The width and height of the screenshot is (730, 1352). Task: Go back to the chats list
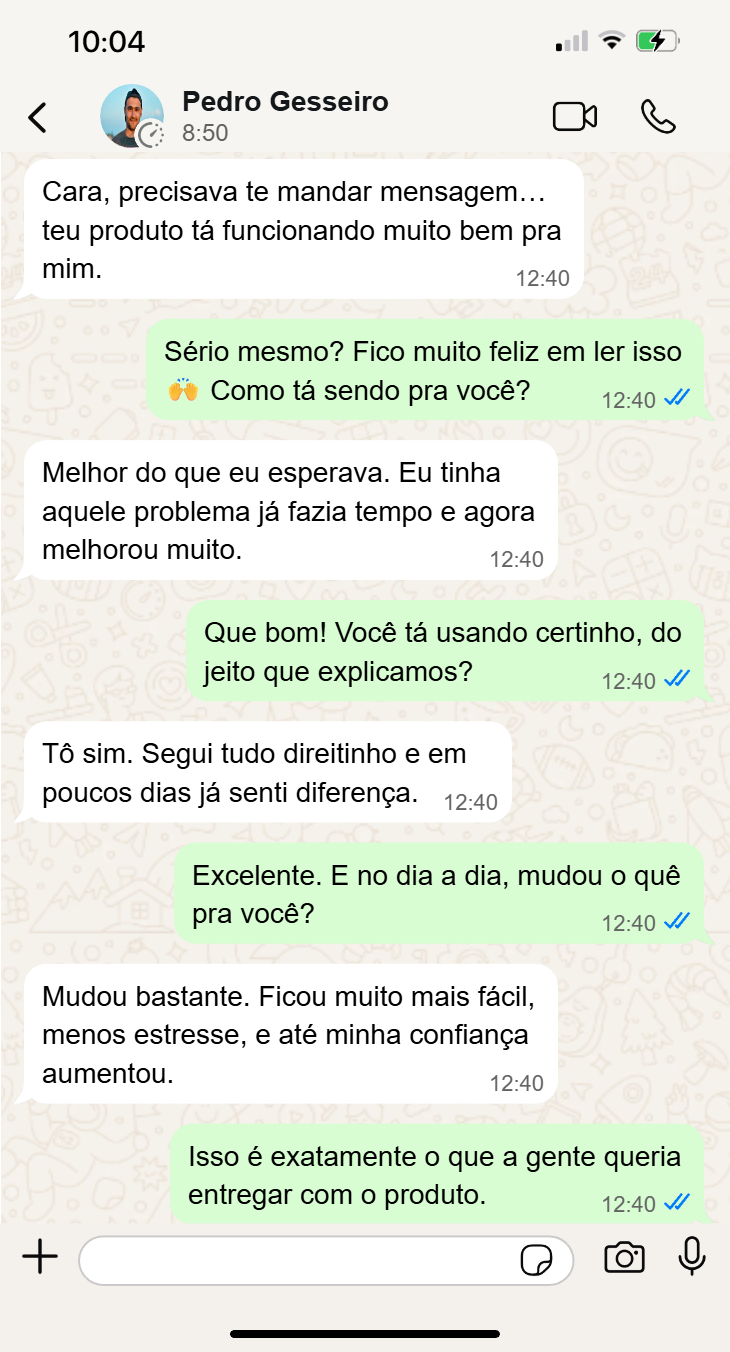37,117
